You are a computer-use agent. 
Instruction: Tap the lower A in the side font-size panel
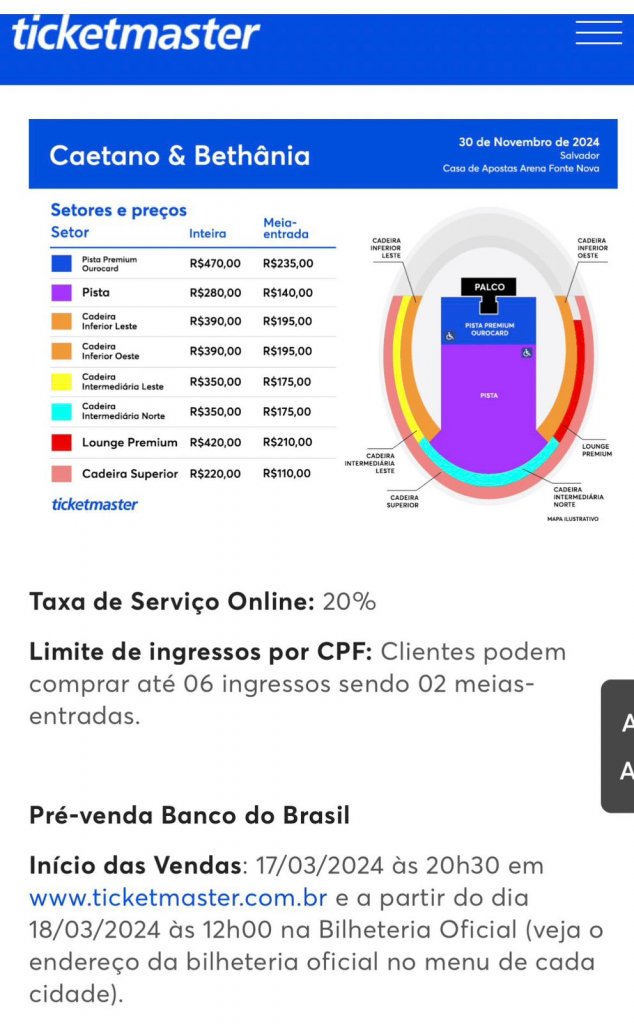click(627, 771)
